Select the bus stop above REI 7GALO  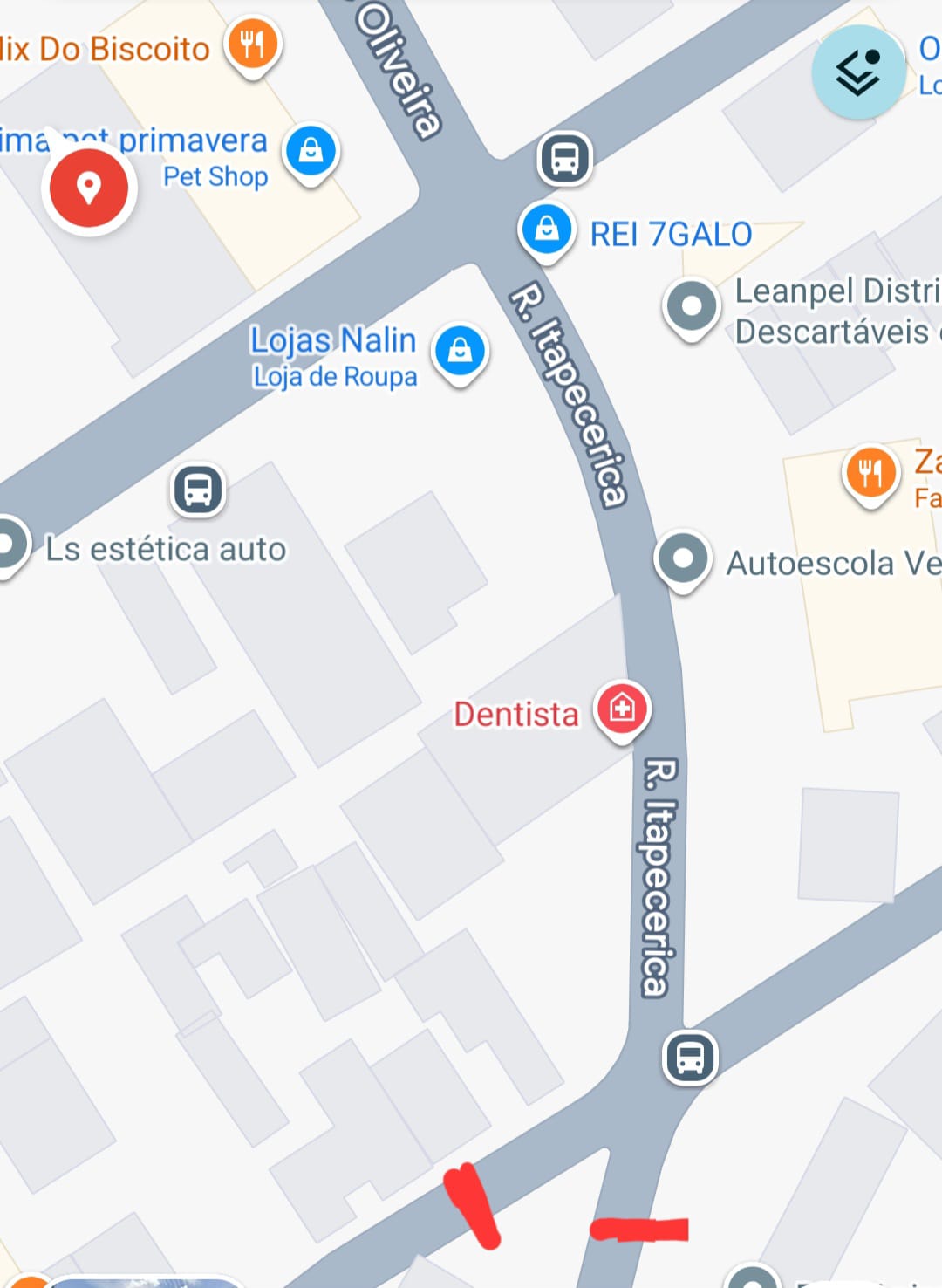pos(564,159)
